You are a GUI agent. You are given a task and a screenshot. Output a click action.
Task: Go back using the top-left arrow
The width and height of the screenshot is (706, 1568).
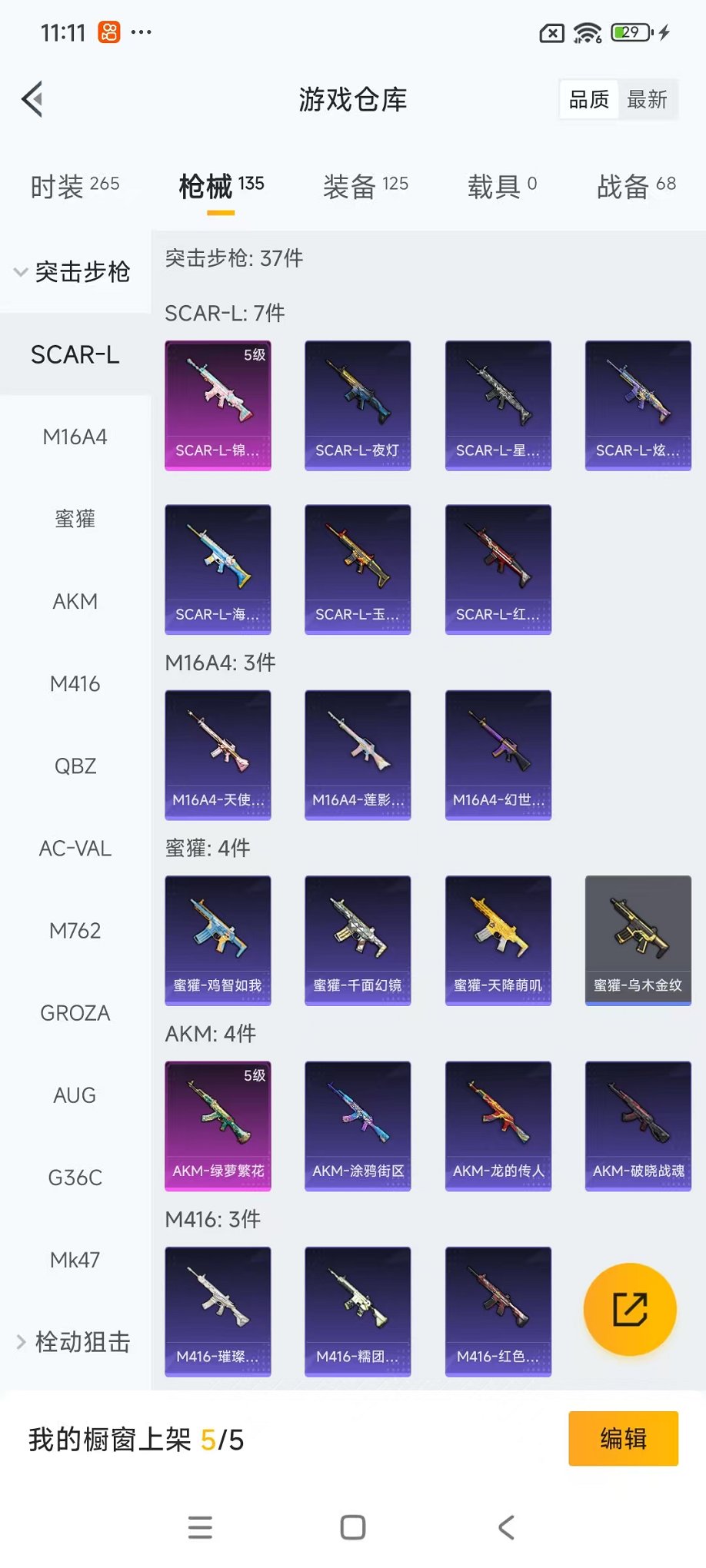pyautogui.click(x=32, y=99)
